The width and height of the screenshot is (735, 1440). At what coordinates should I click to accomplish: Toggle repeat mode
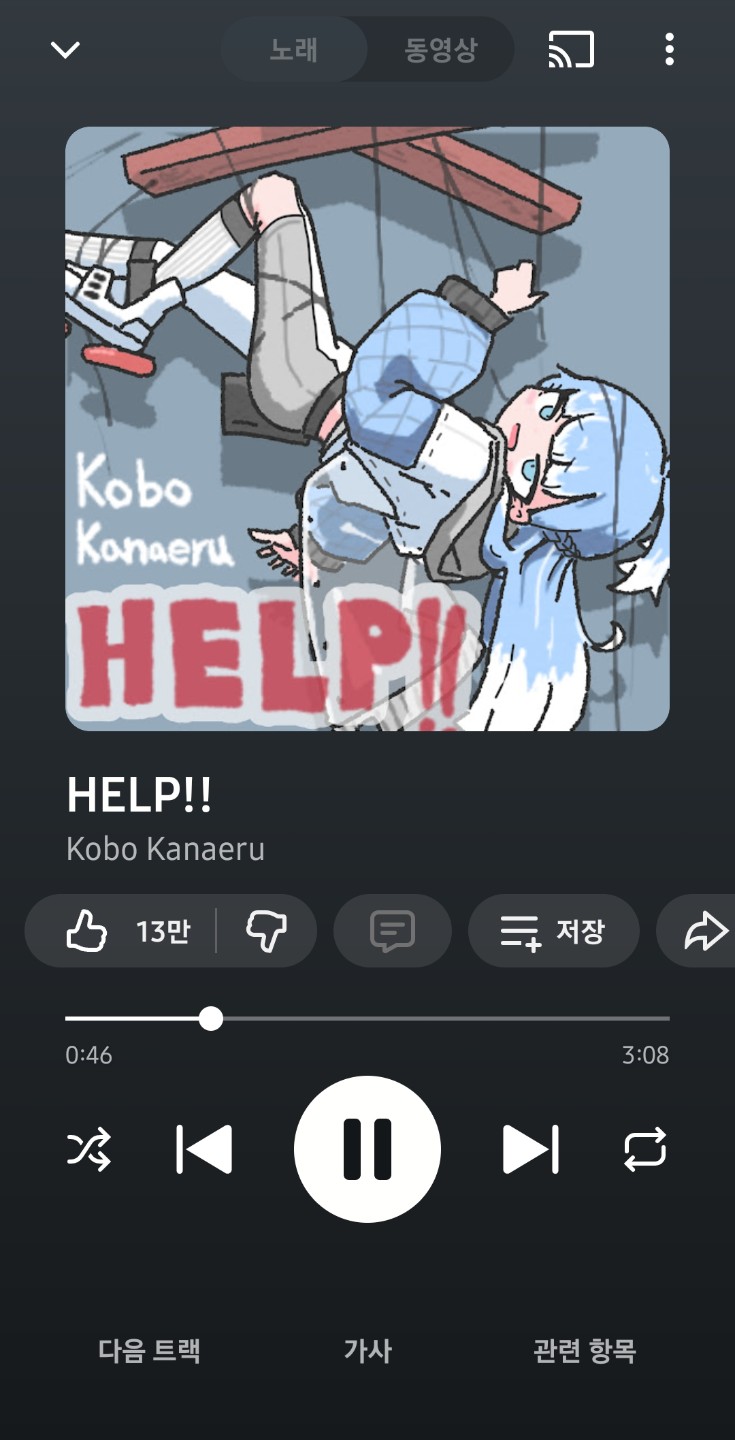tap(645, 1149)
